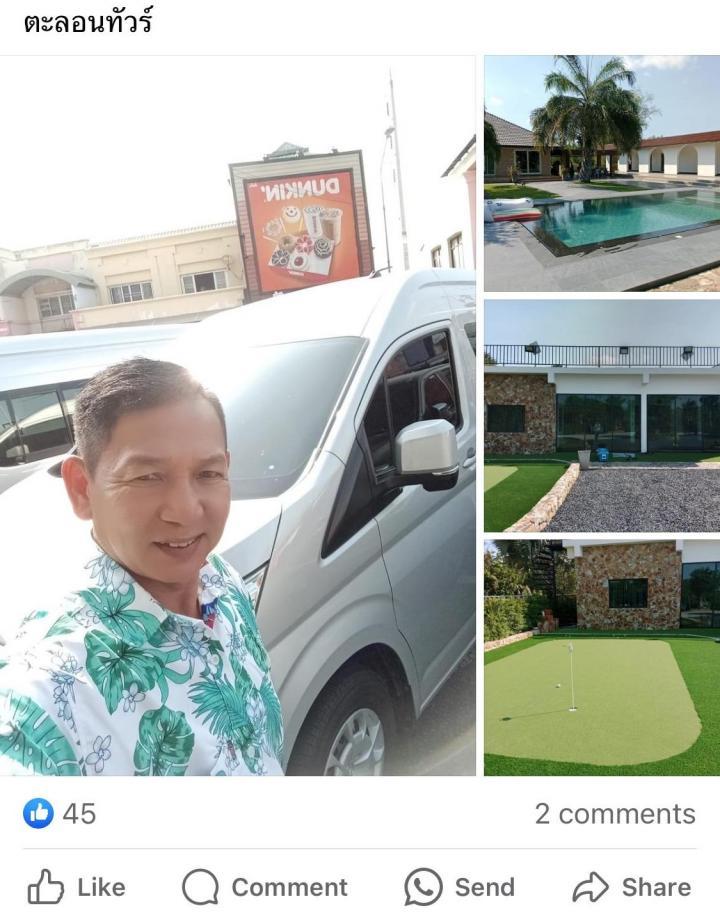The width and height of the screenshot is (720, 924).
Task: Open the putting green photo
Action: [601, 657]
